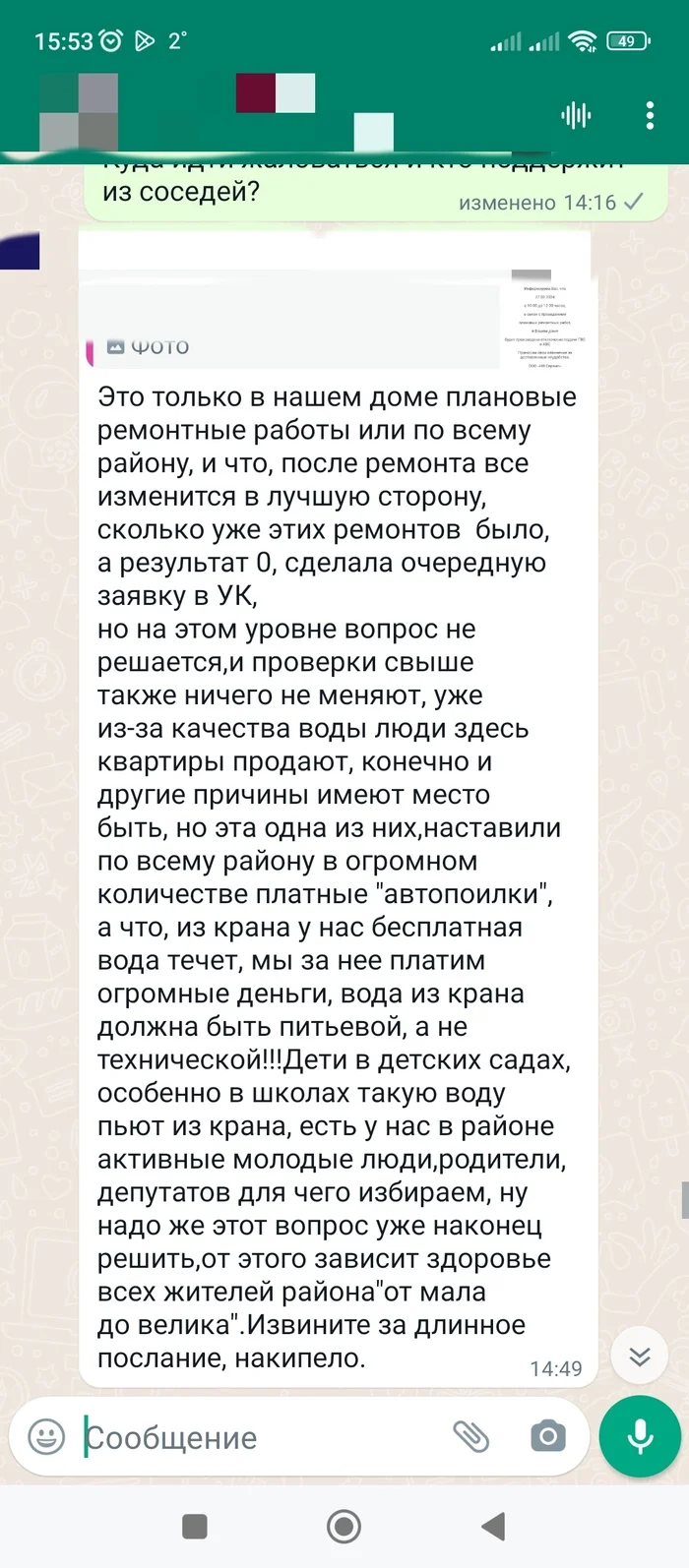
Task: Open the camera from message bar
Action: 548,1437
